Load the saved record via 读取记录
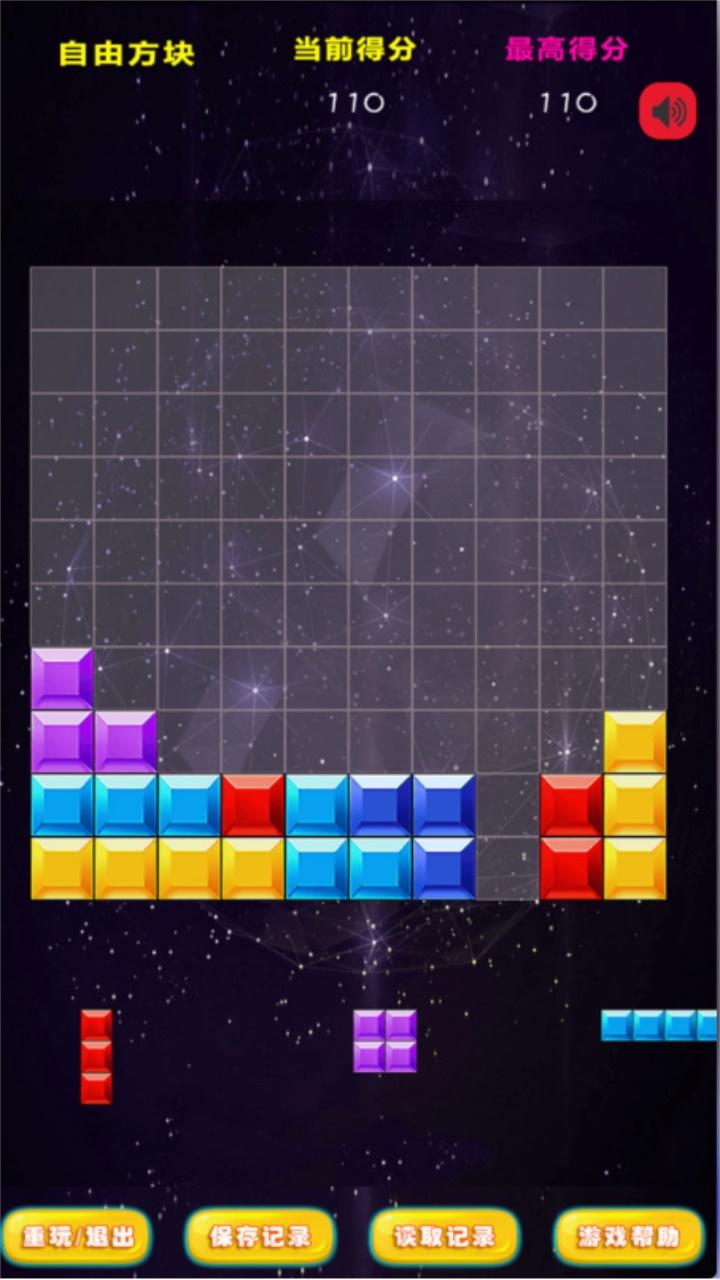This screenshot has height=1280, width=720. (x=444, y=1237)
